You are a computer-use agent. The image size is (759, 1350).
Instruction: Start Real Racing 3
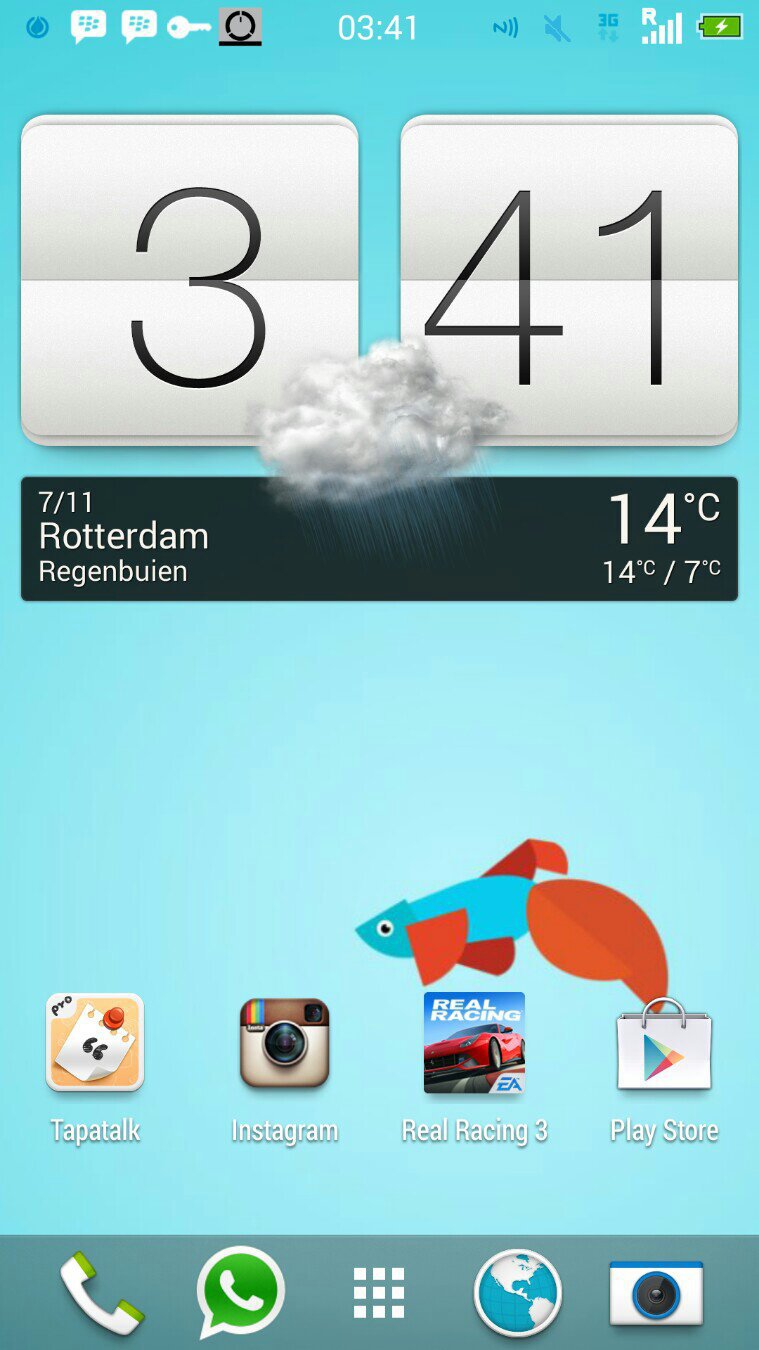pyautogui.click(x=474, y=1043)
